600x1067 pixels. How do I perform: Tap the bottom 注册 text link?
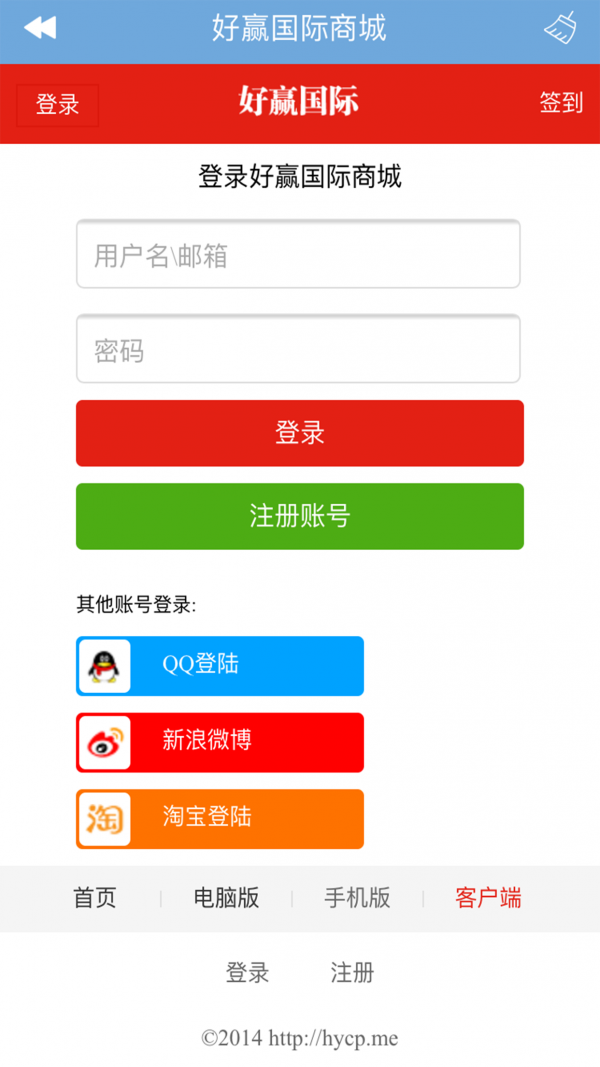[x=352, y=972]
